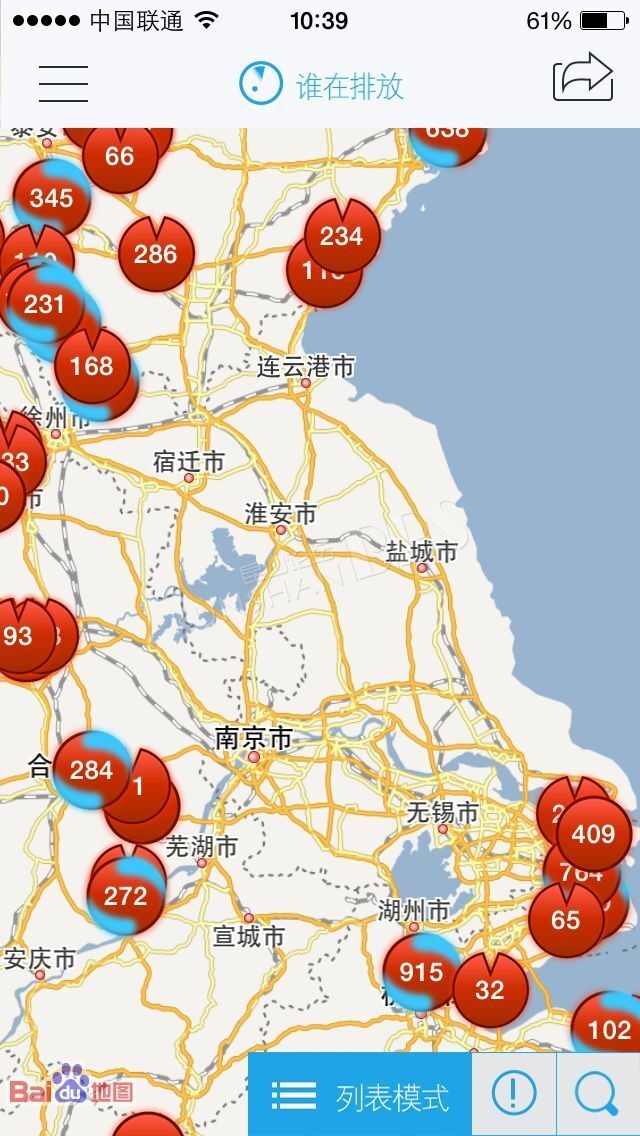Select the map marker labeled 915
Screen dimensions: 640x1136
click(421, 972)
